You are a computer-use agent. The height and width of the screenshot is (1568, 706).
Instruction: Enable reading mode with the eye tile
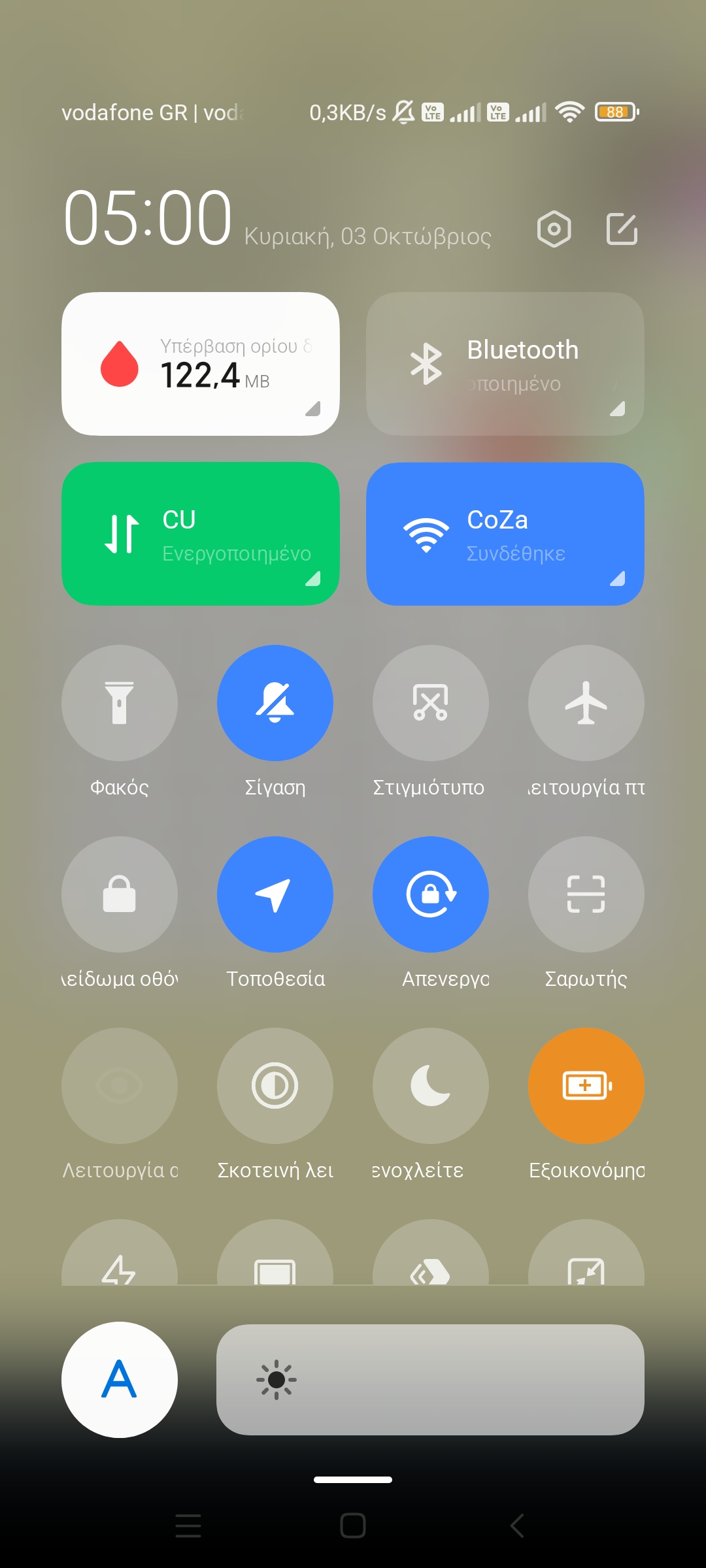(x=120, y=1086)
